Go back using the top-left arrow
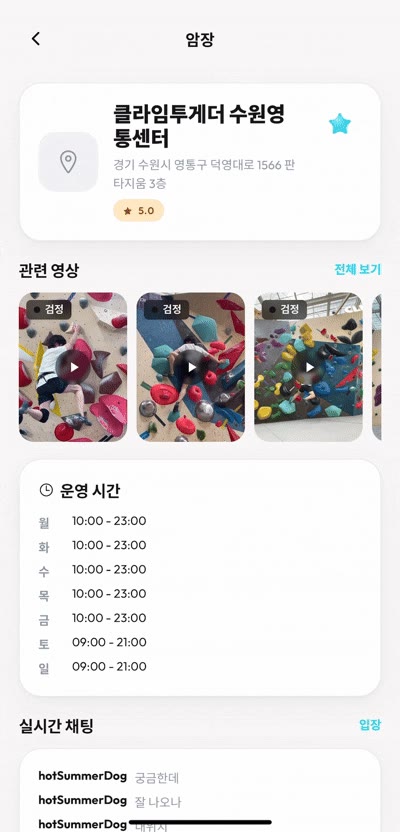This screenshot has width=400, height=832. click(36, 39)
